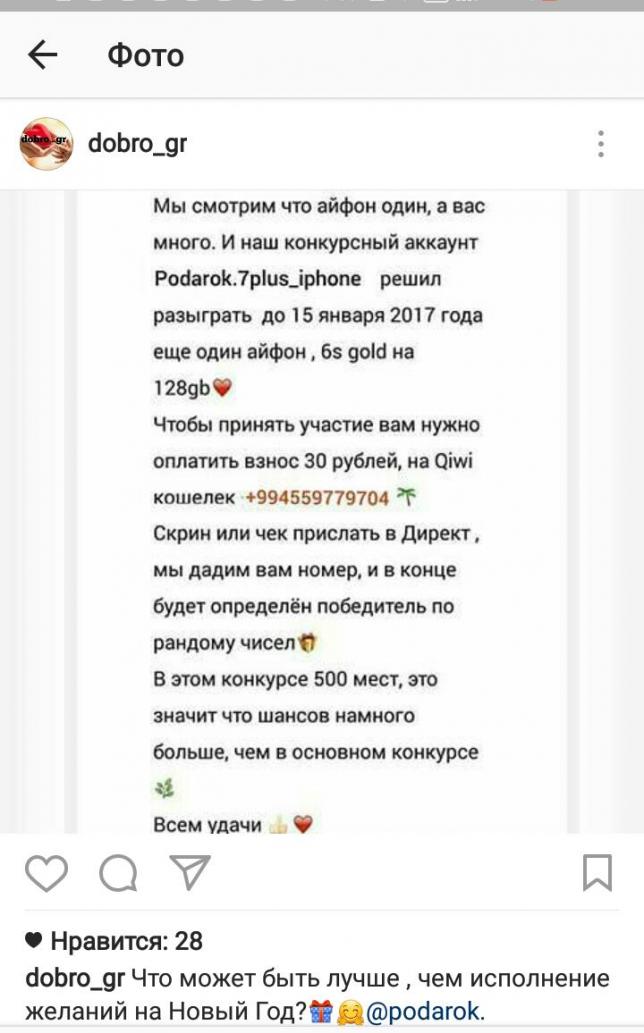Open the @podarok mention link
Screen dimensions: 644x1033
click(425, 1011)
